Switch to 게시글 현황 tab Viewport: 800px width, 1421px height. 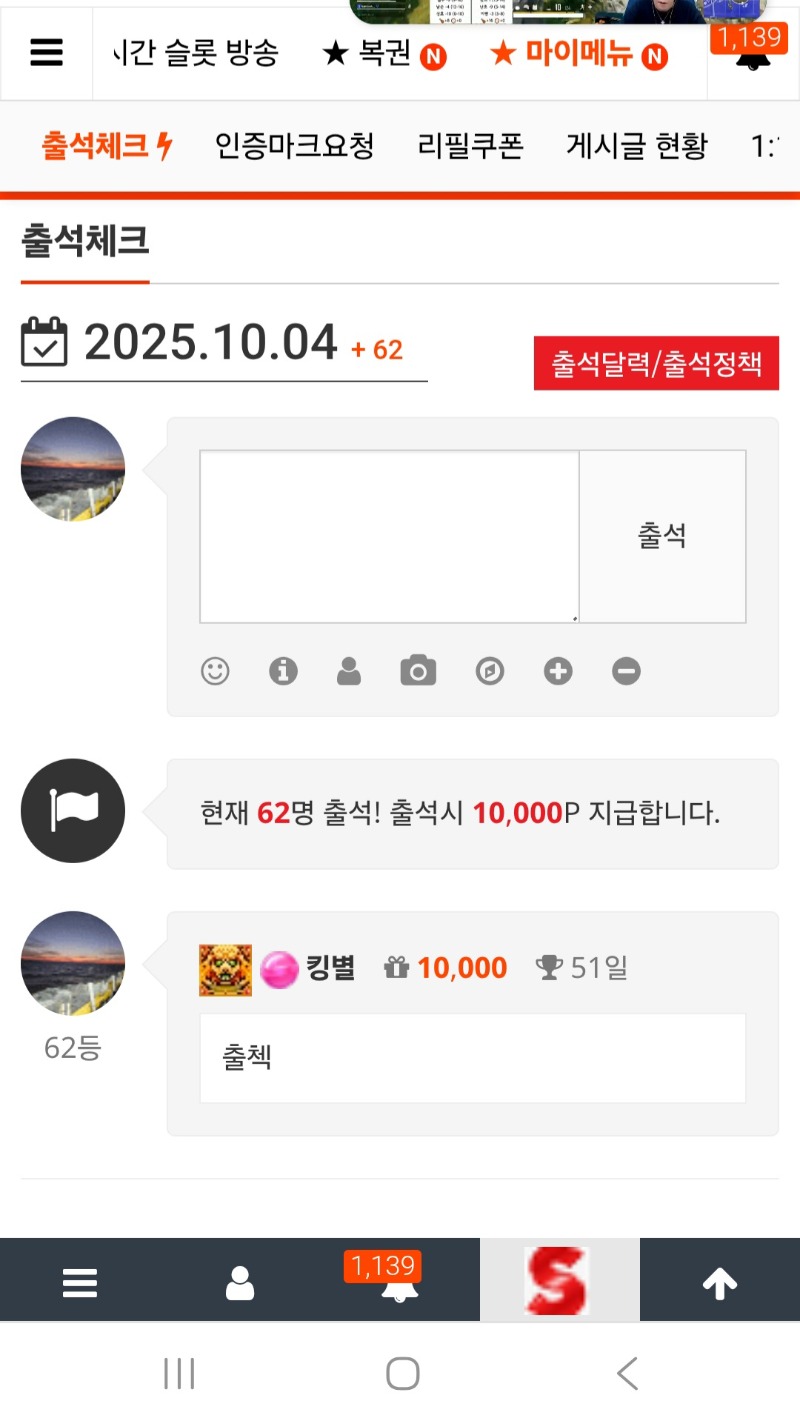tap(636, 147)
